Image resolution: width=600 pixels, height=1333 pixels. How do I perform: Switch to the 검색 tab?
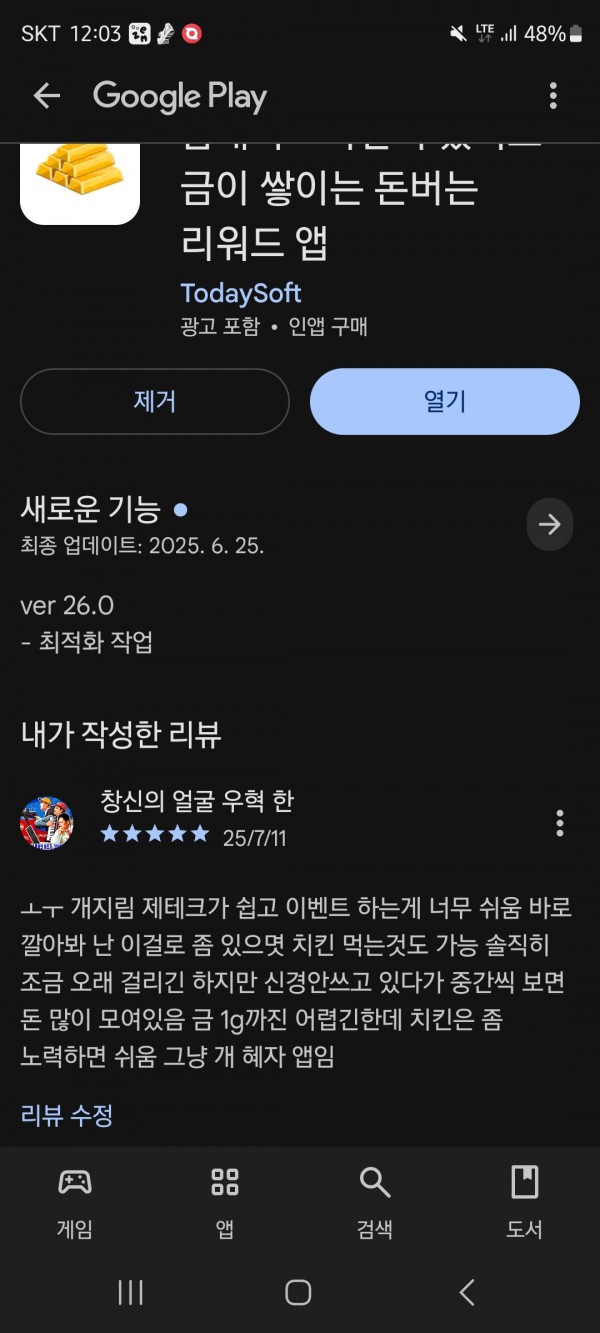375,1203
